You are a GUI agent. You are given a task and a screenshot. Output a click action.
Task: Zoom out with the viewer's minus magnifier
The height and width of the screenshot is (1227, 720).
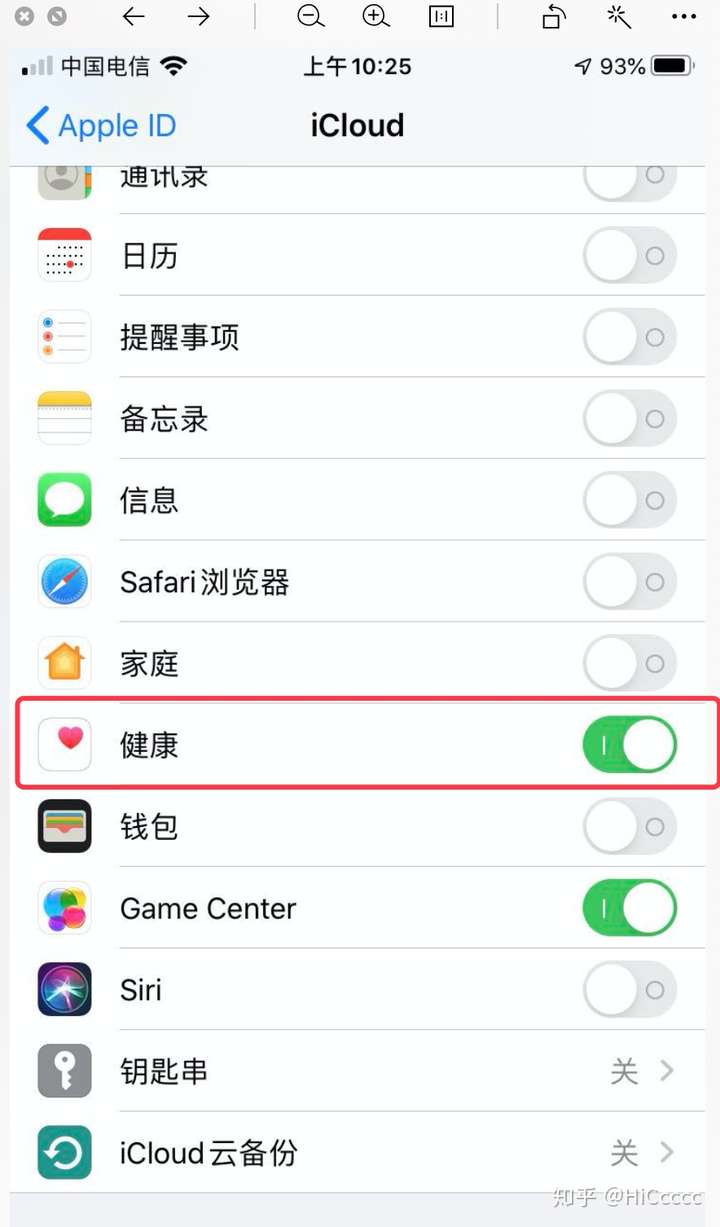tap(311, 16)
